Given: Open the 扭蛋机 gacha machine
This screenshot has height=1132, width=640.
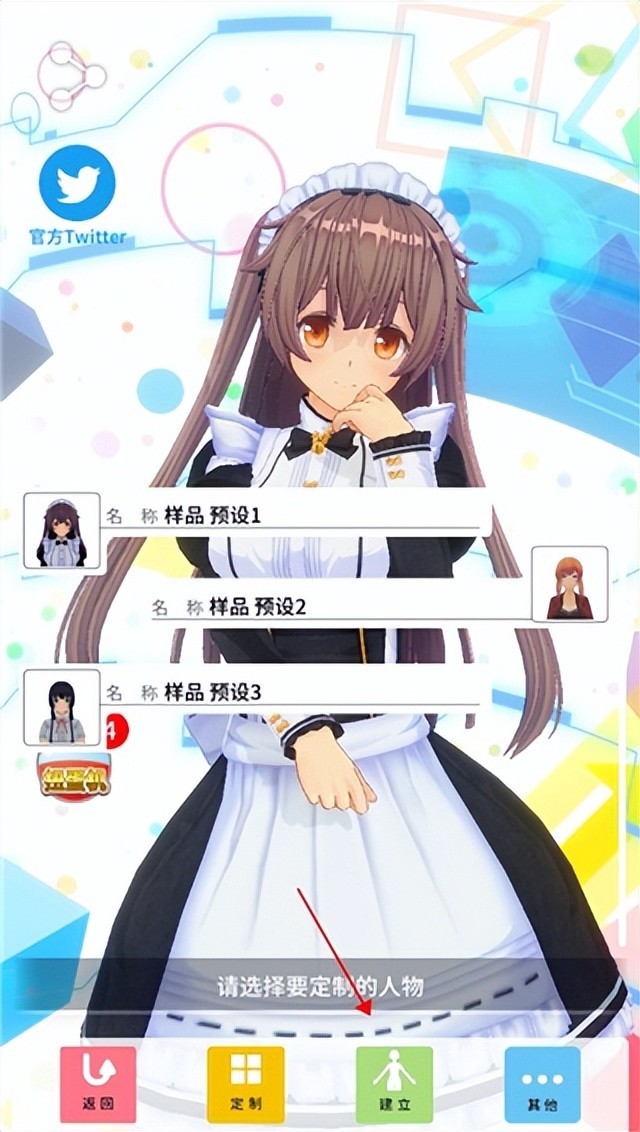Looking at the screenshot, I should pyautogui.click(x=74, y=774).
